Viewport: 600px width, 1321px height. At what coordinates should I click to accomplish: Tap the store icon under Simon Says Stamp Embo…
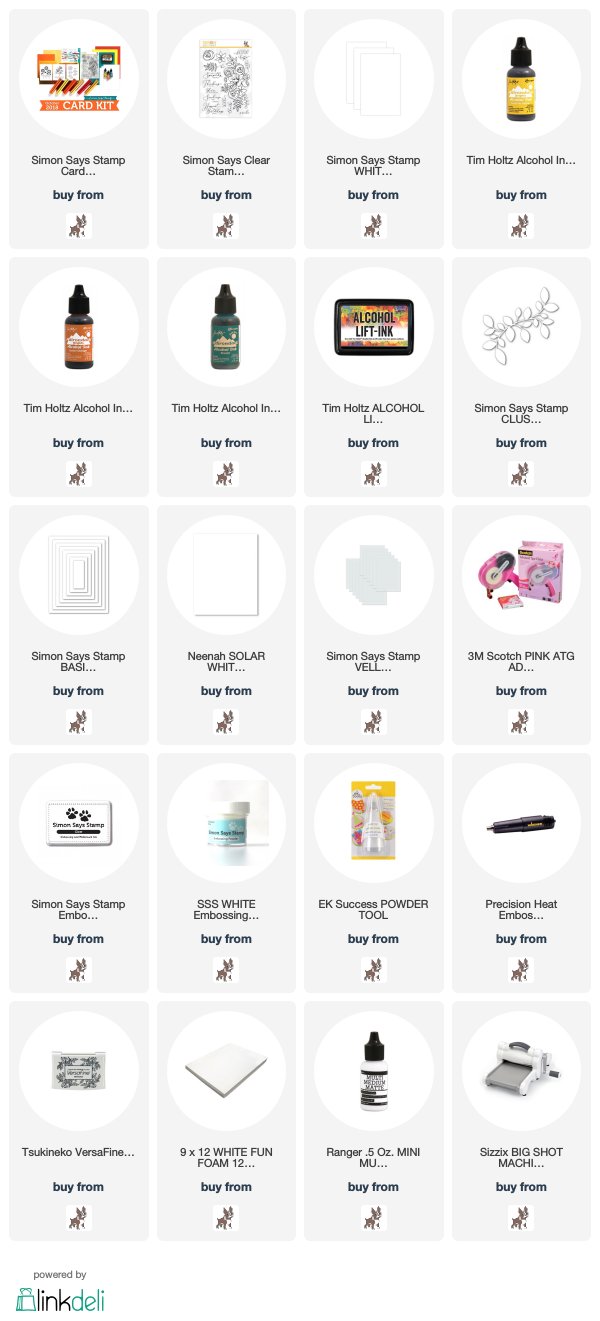pos(78,969)
